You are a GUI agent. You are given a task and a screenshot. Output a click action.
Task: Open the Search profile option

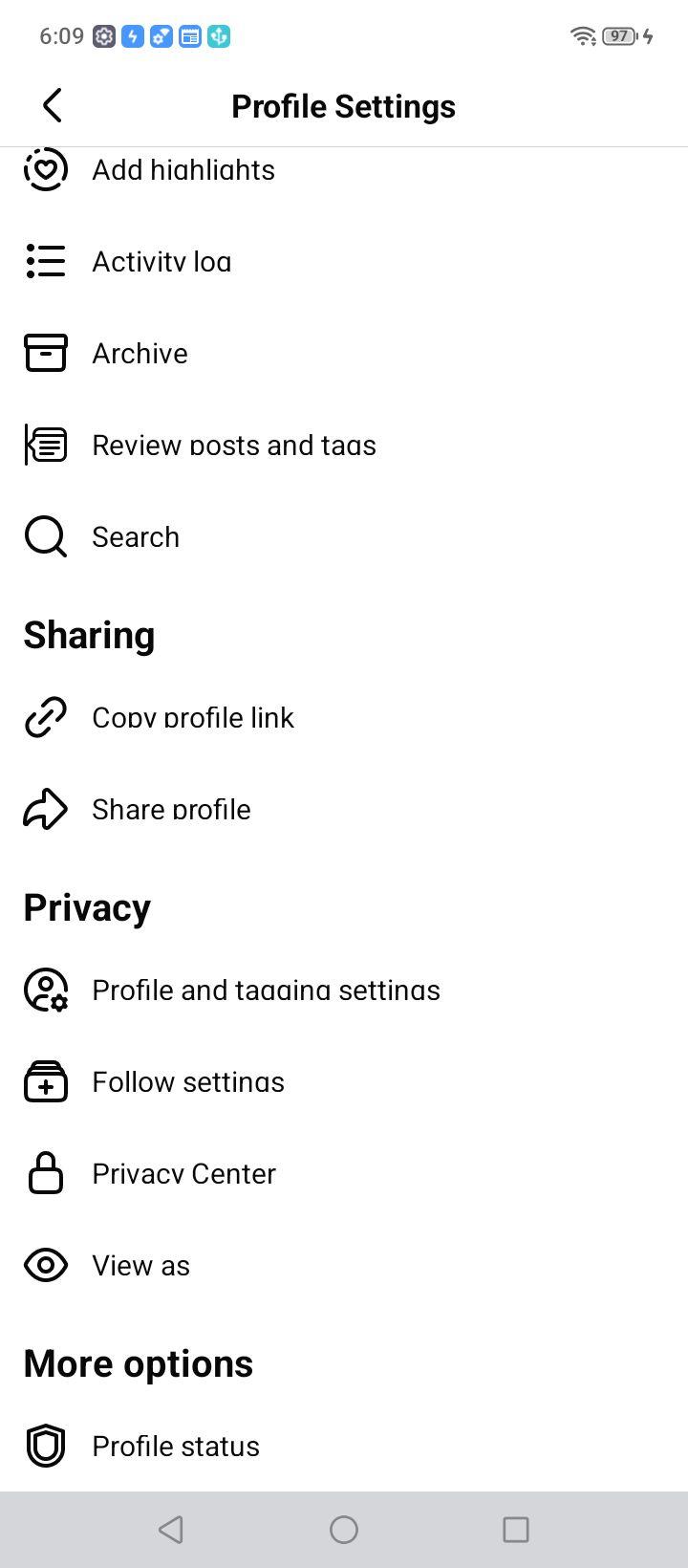(x=344, y=536)
